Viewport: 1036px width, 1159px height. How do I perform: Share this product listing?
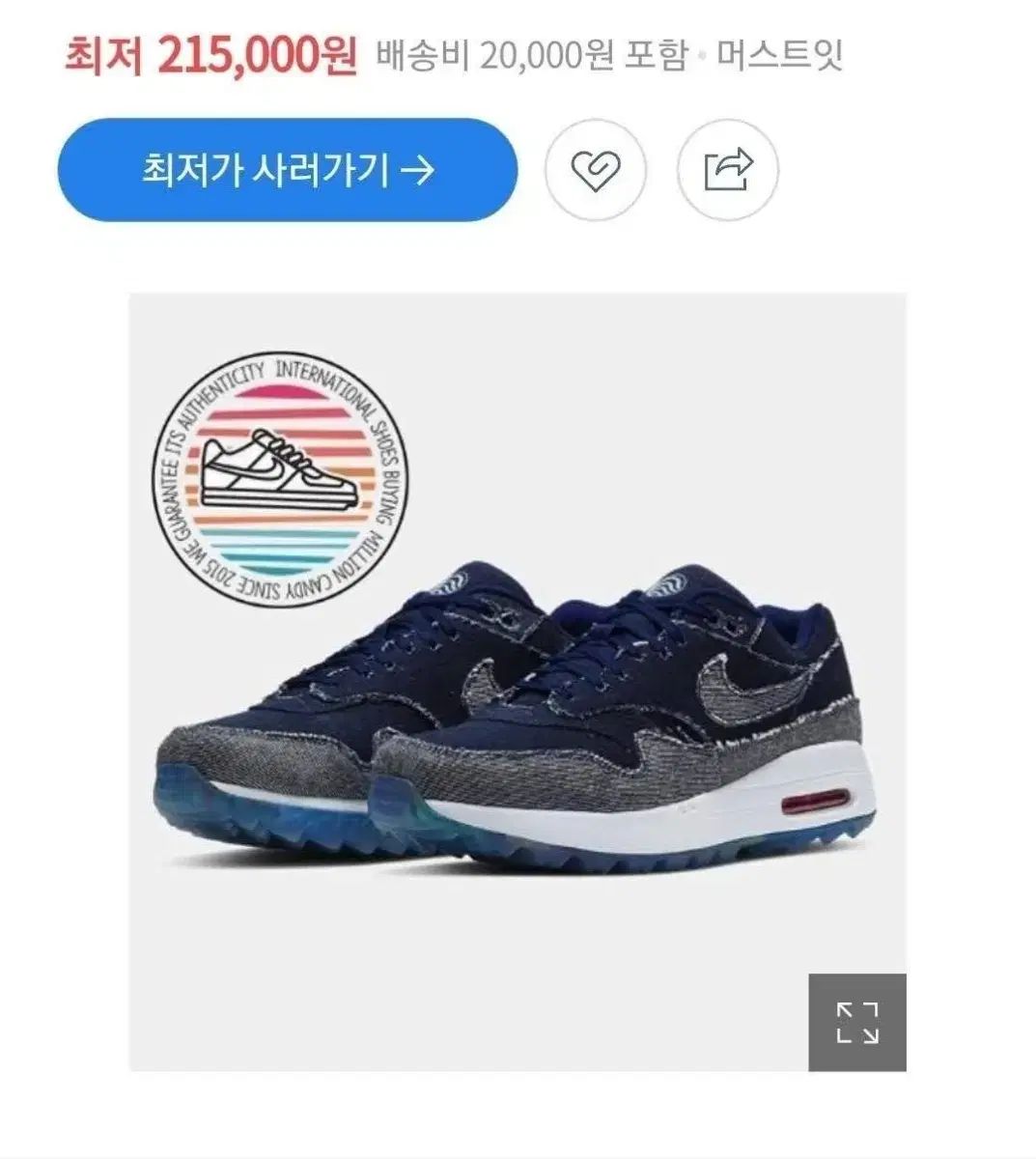point(727,171)
